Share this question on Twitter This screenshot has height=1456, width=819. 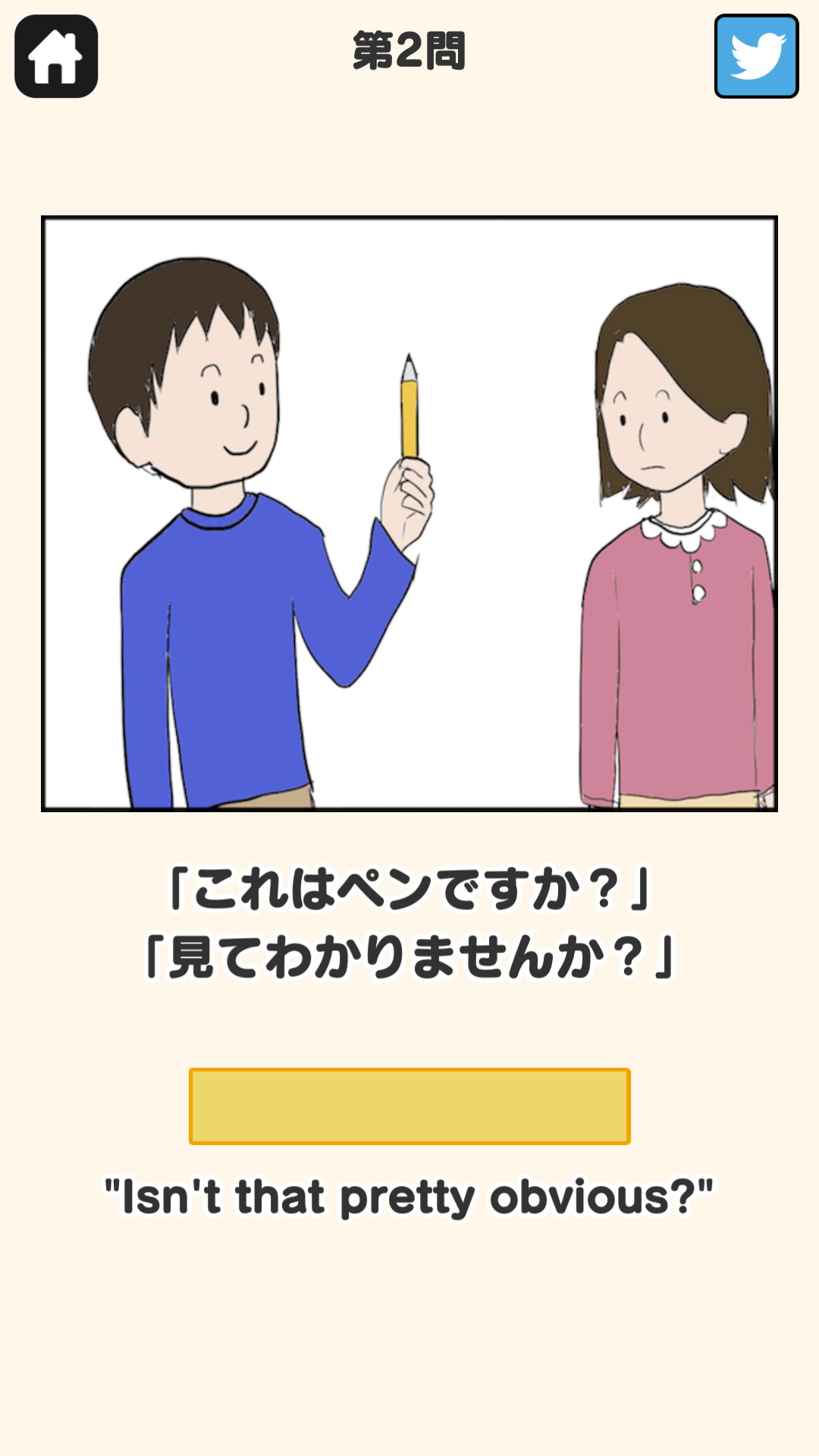(x=756, y=56)
